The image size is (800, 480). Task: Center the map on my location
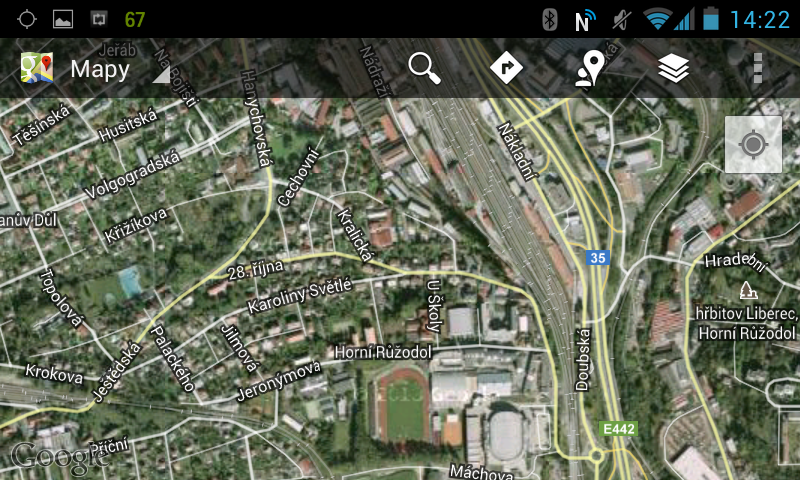pyautogui.click(x=753, y=144)
